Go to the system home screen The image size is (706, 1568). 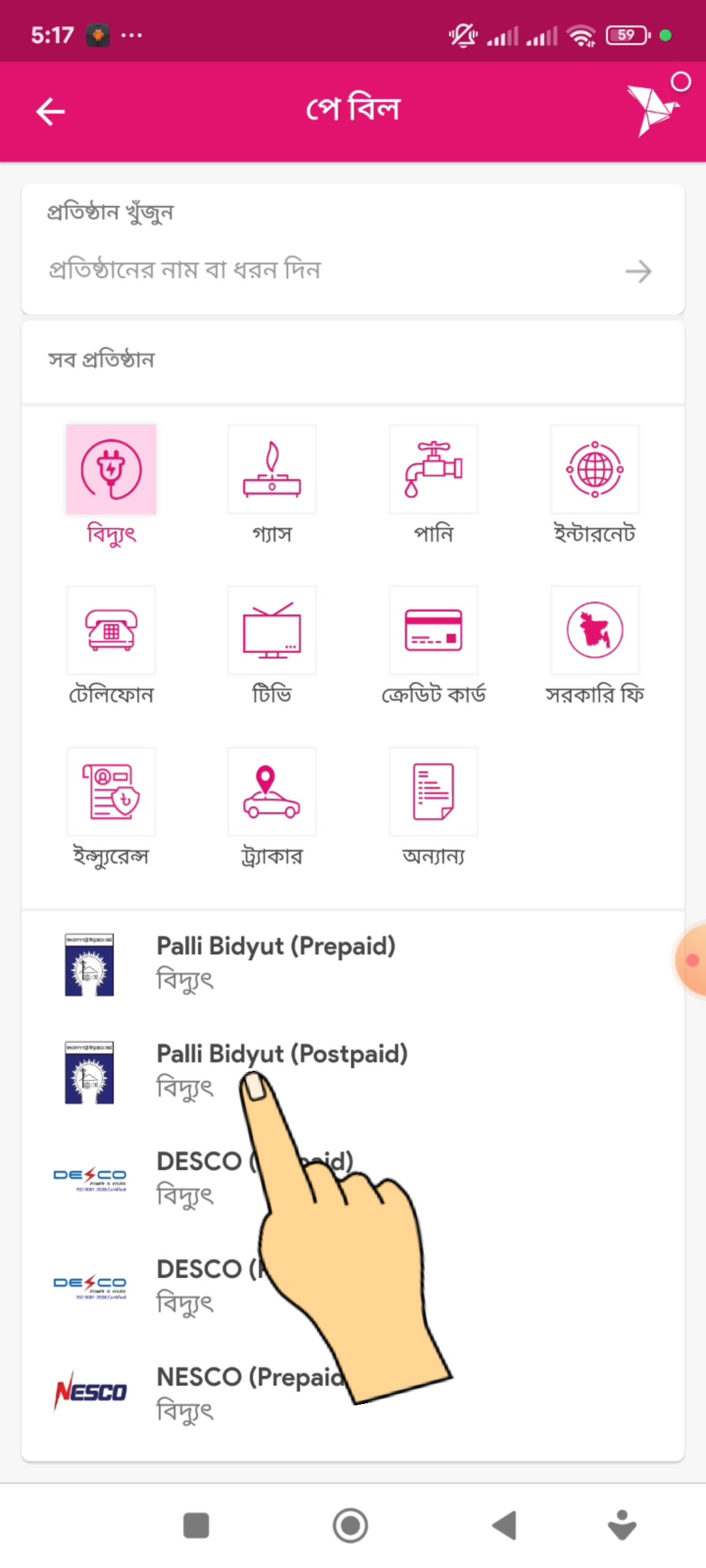(350, 1526)
